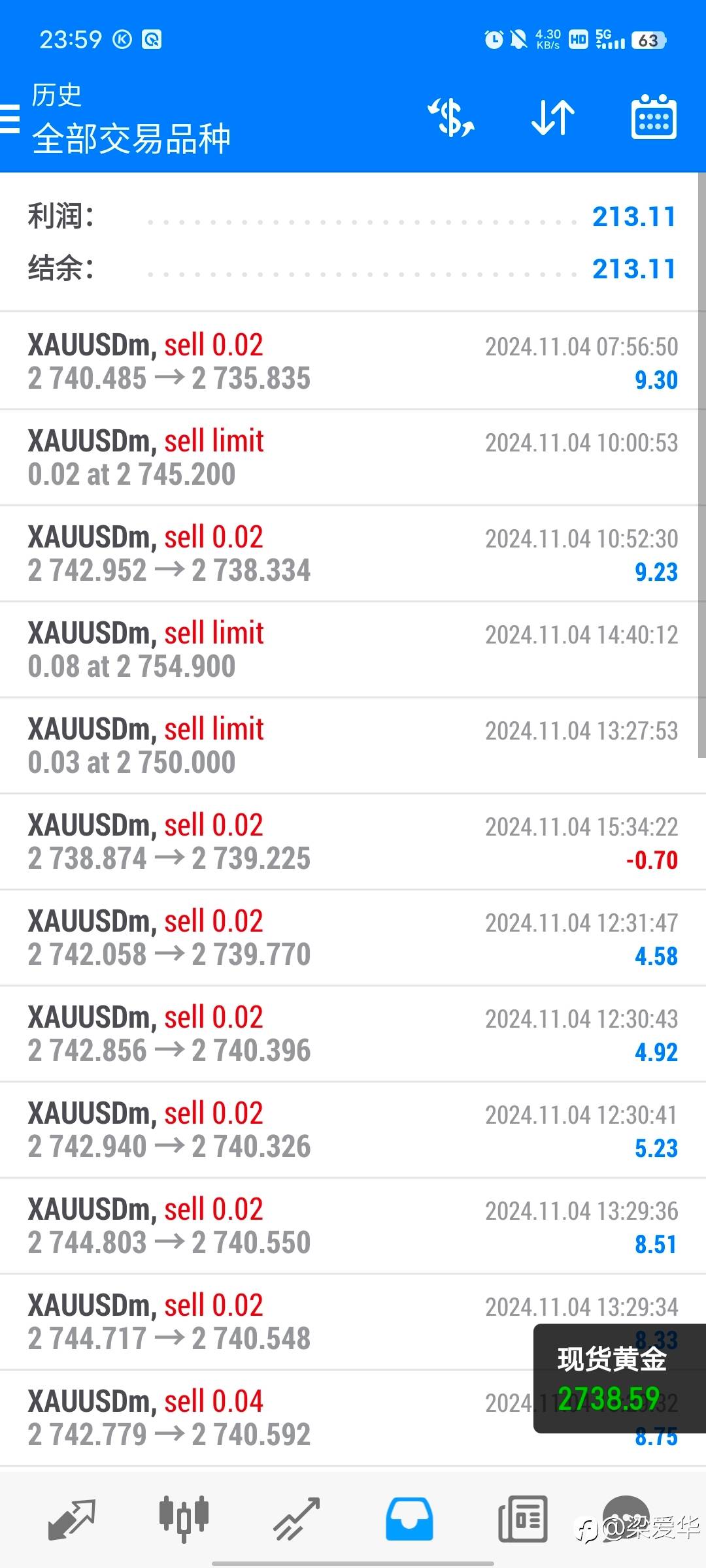Viewport: 706px width, 1568px height.
Task: View the sell trade with 4.92 profit
Action: pos(353,1034)
